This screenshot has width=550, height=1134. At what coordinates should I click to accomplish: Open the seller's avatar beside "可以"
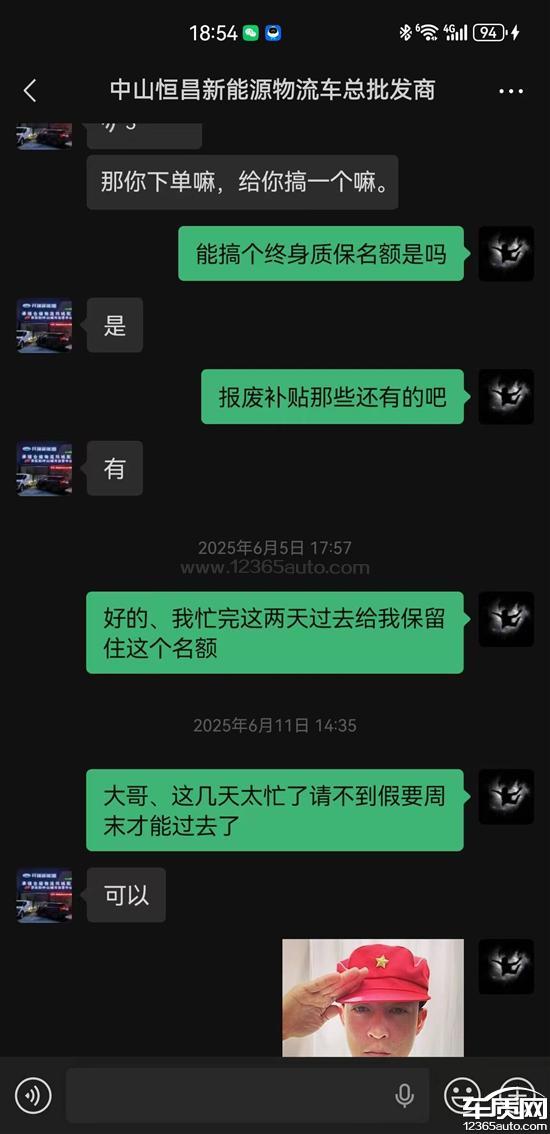coord(44,895)
